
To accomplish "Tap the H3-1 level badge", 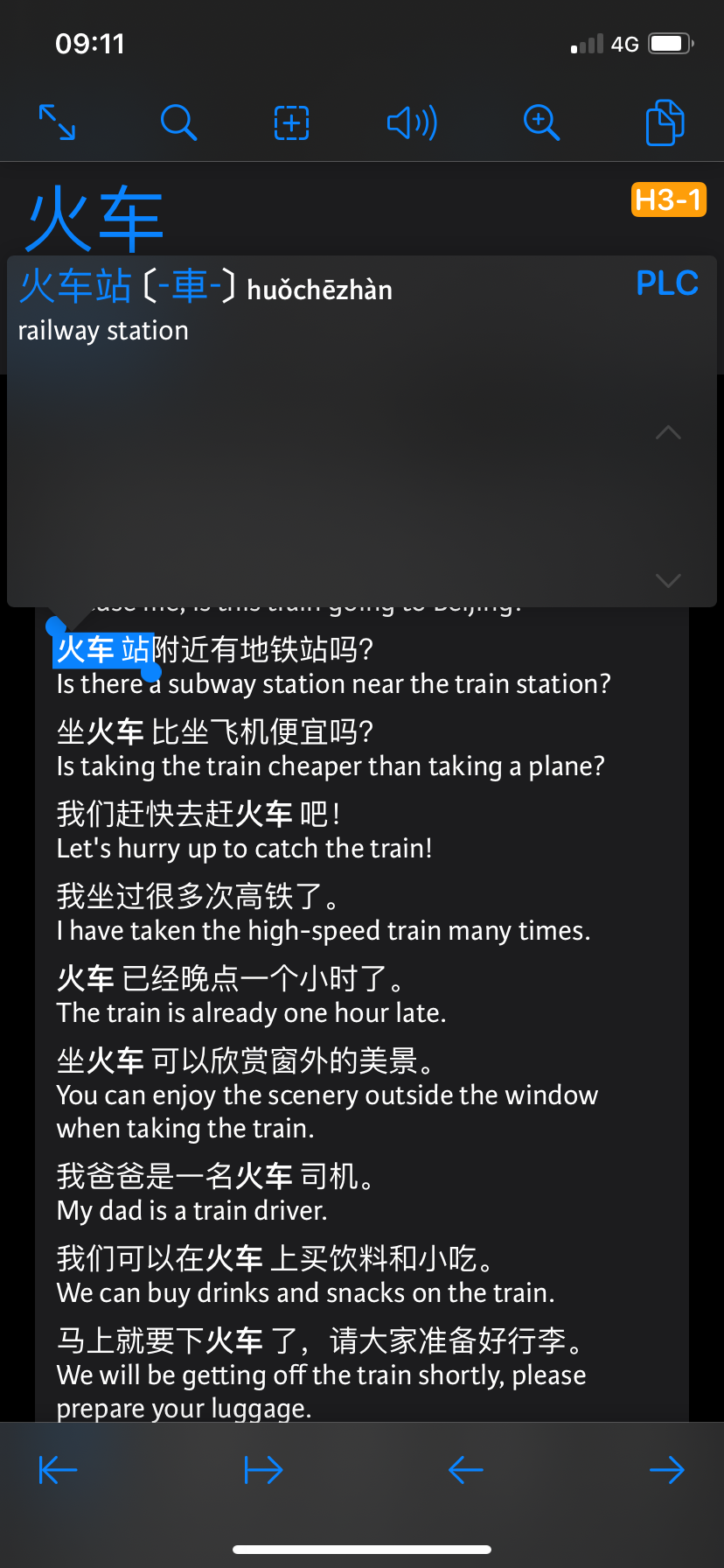I will [668, 200].
